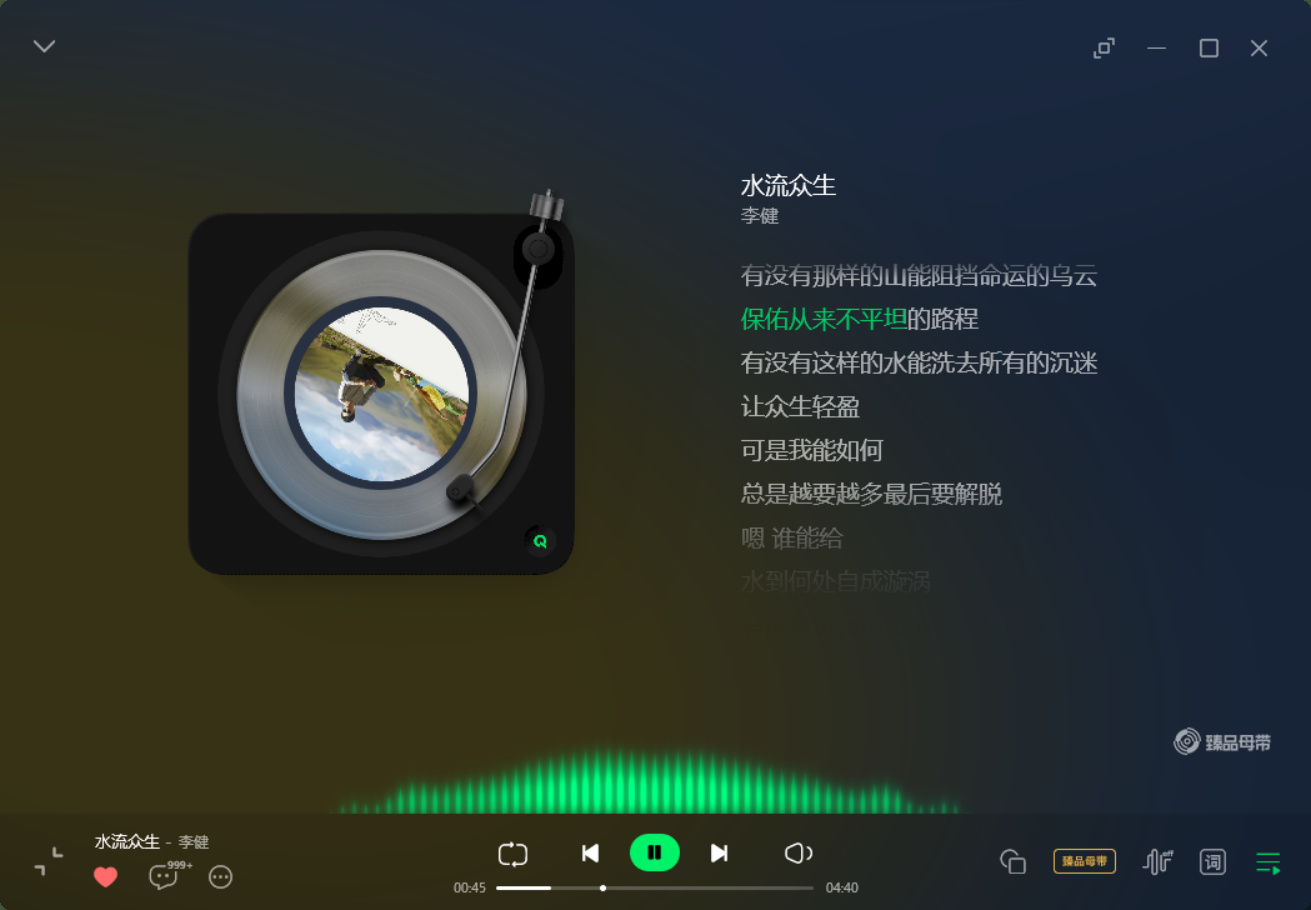Change the repeat playback mode
Screen dimensions: 1311x910
click(513, 853)
